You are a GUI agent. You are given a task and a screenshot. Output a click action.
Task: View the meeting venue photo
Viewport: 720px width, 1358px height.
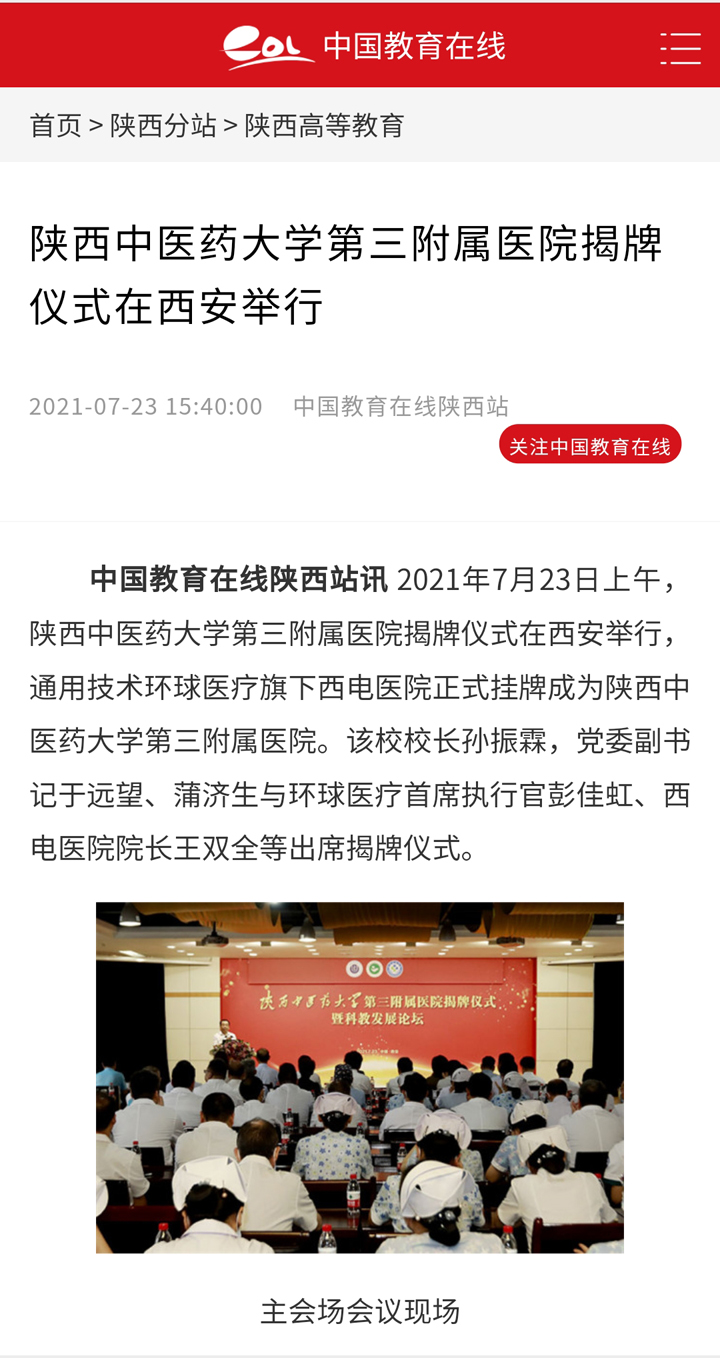tap(360, 1077)
